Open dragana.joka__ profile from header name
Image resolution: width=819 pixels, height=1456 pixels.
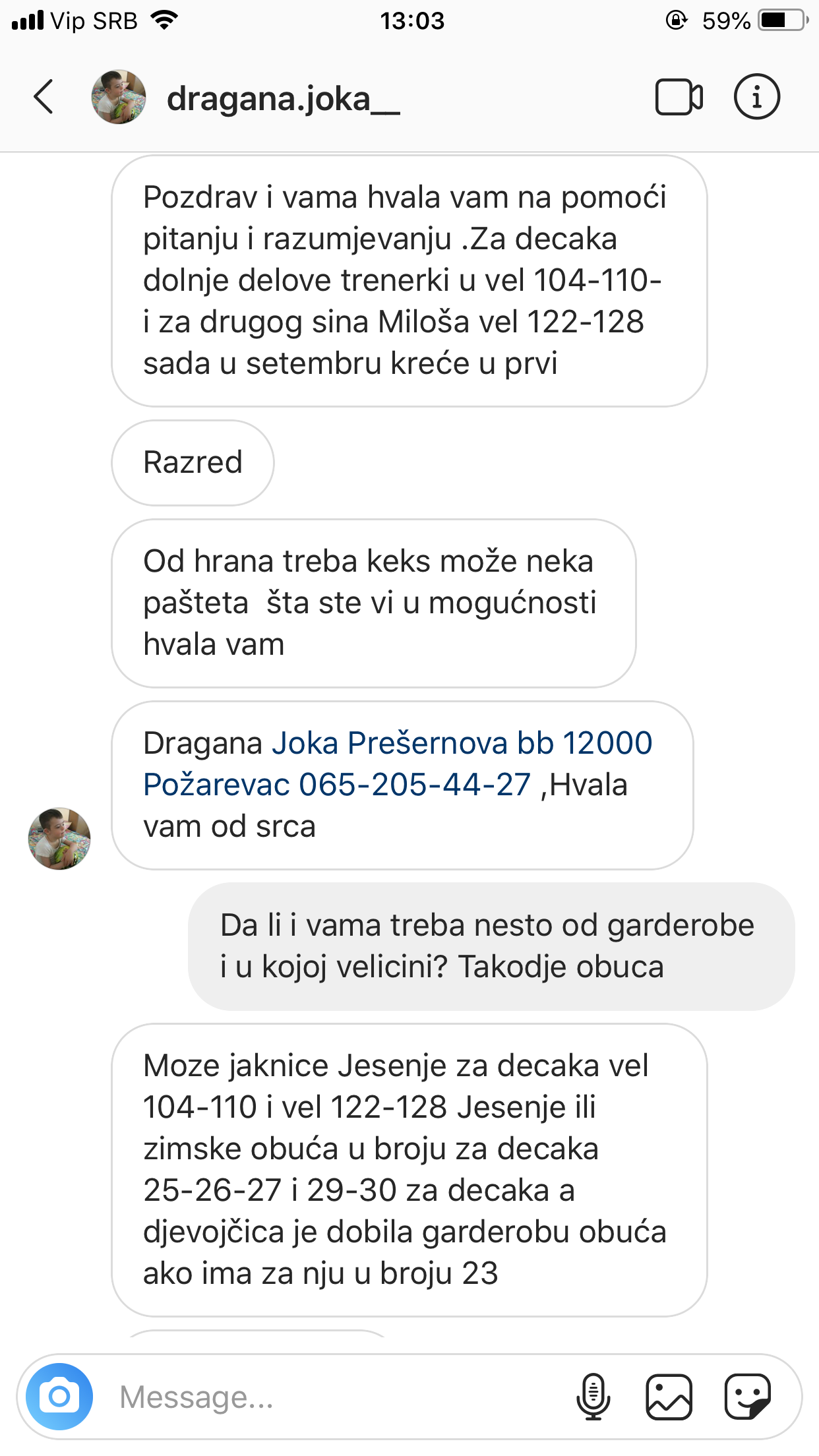(x=283, y=99)
